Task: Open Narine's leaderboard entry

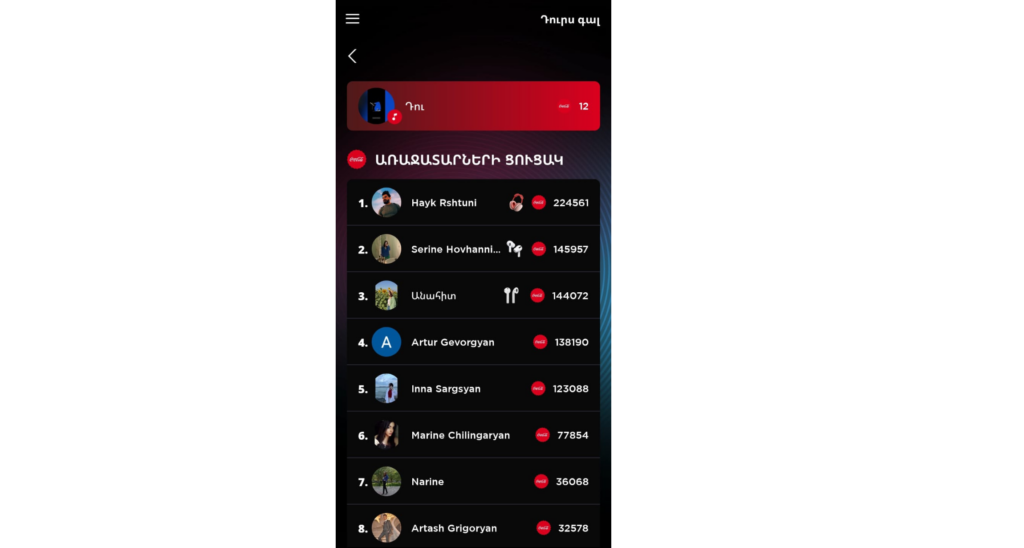Action: (473, 482)
